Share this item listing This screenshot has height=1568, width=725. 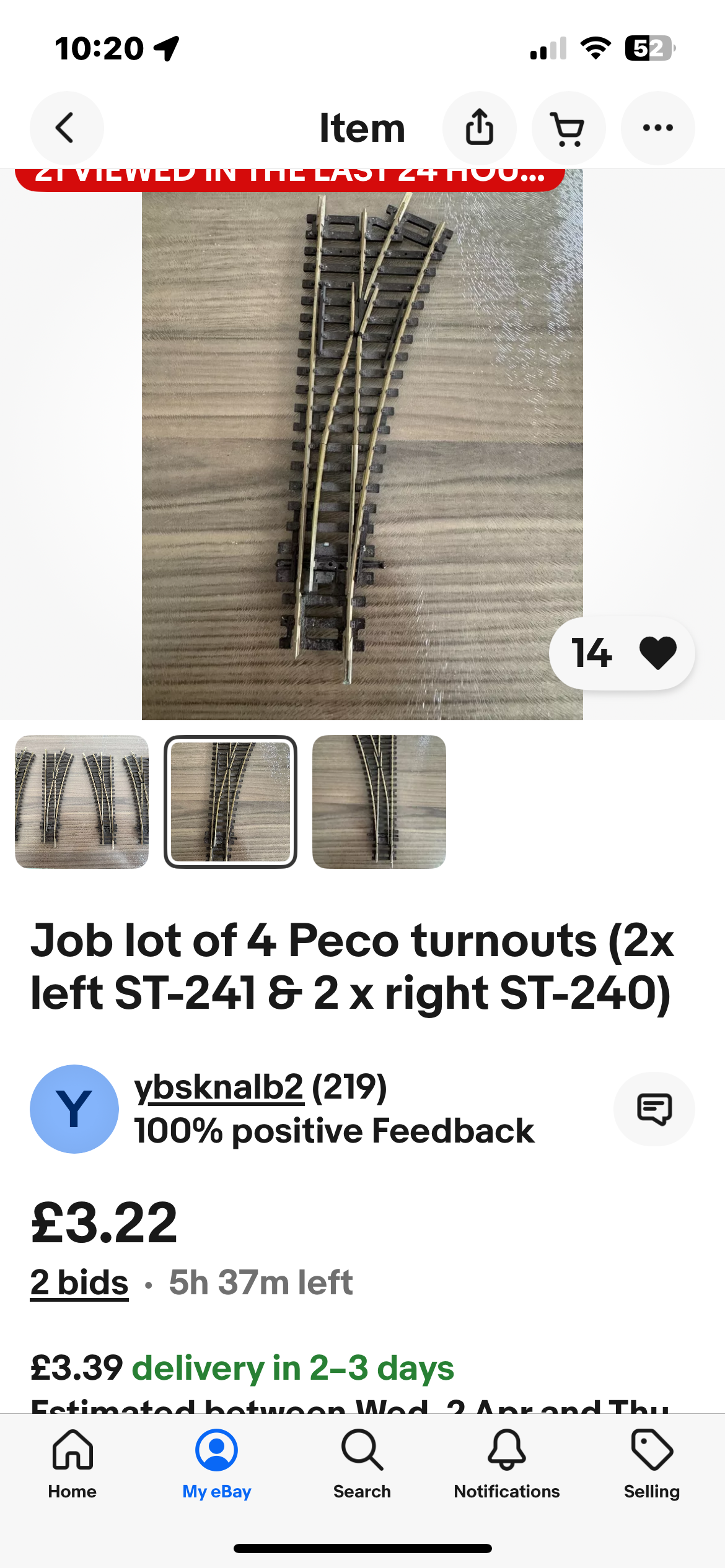click(479, 128)
